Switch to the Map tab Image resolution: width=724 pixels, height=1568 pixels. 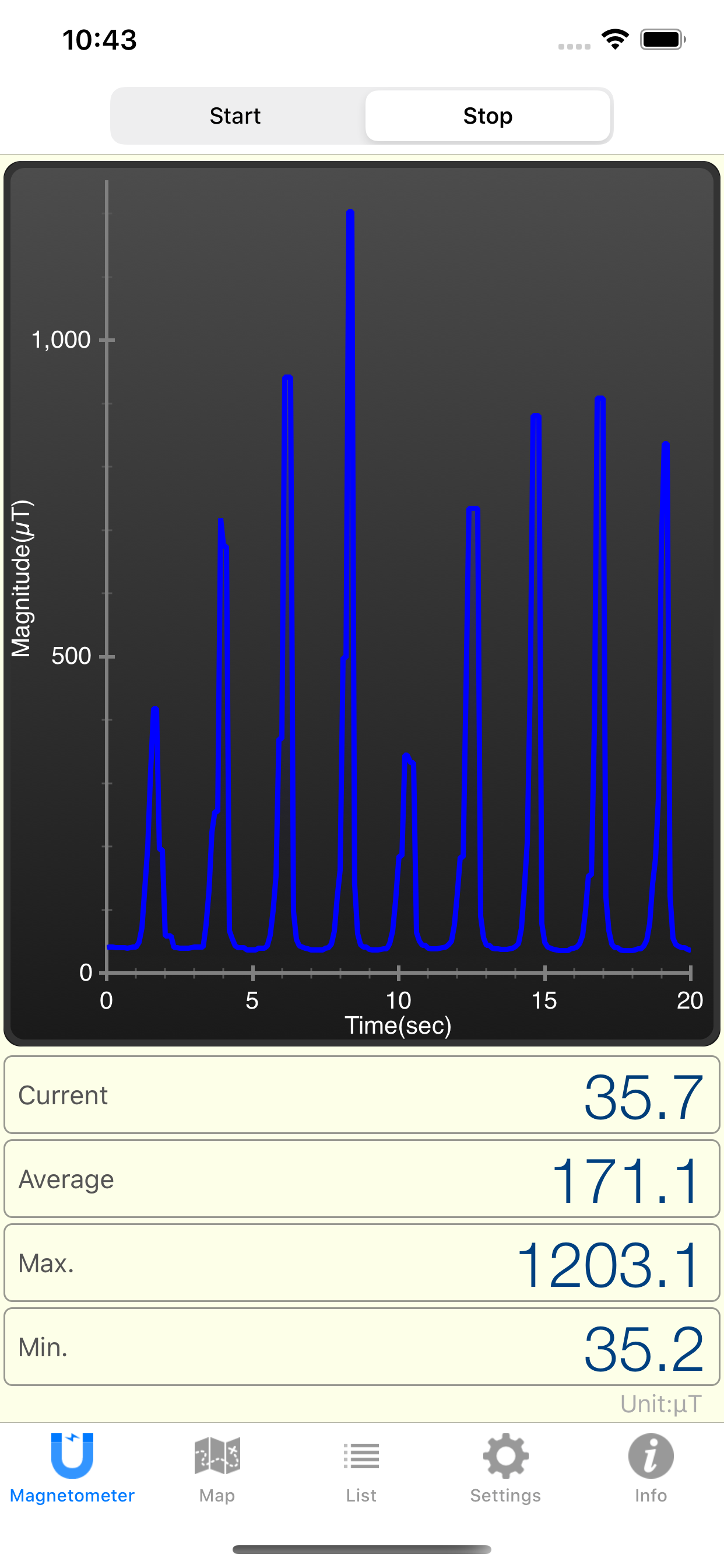point(217,1468)
